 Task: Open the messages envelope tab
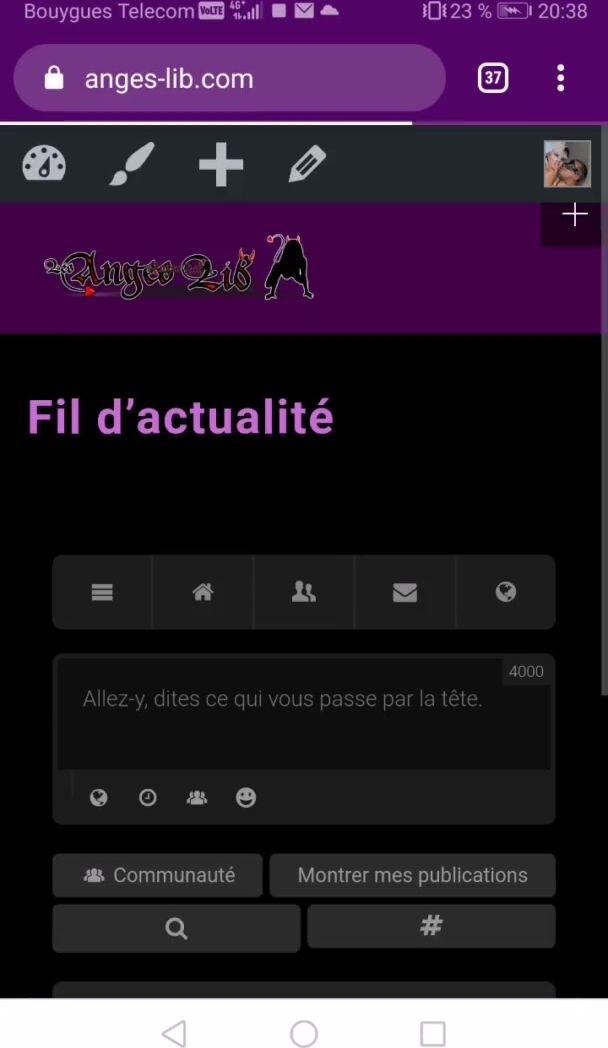[x=405, y=592]
